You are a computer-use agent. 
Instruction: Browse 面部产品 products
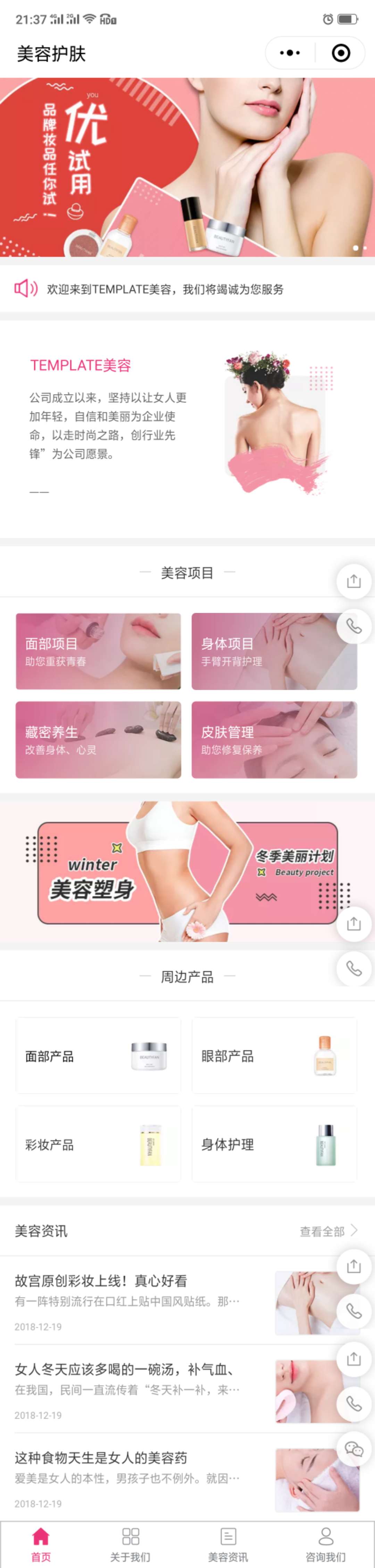pyautogui.click(x=98, y=1056)
